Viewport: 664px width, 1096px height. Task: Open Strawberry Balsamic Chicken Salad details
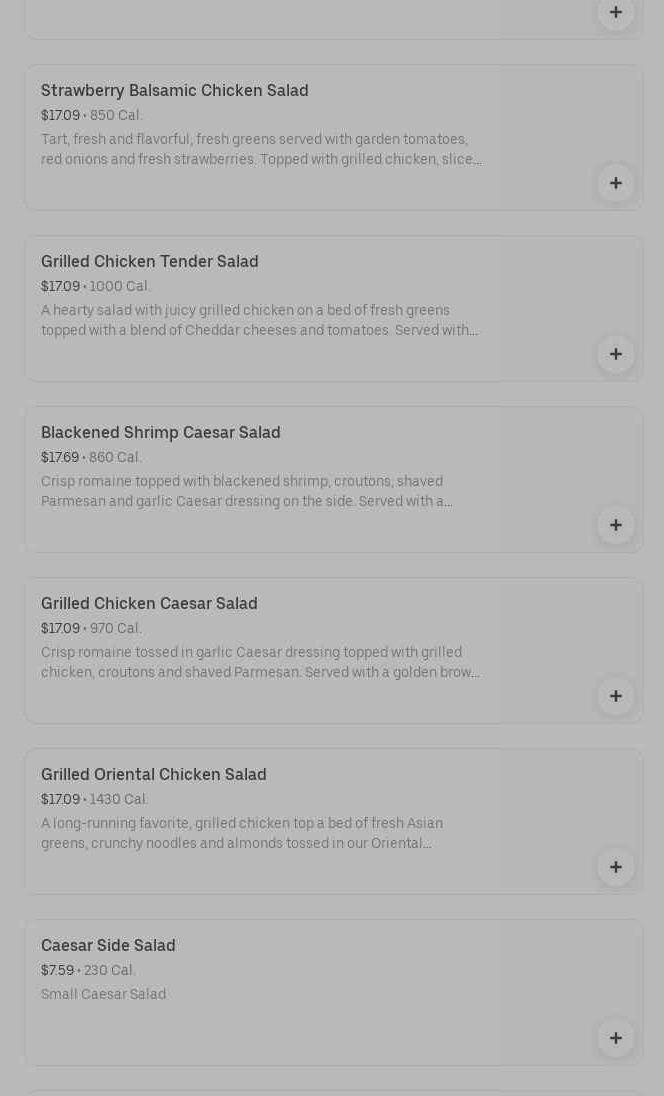(333, 138)
